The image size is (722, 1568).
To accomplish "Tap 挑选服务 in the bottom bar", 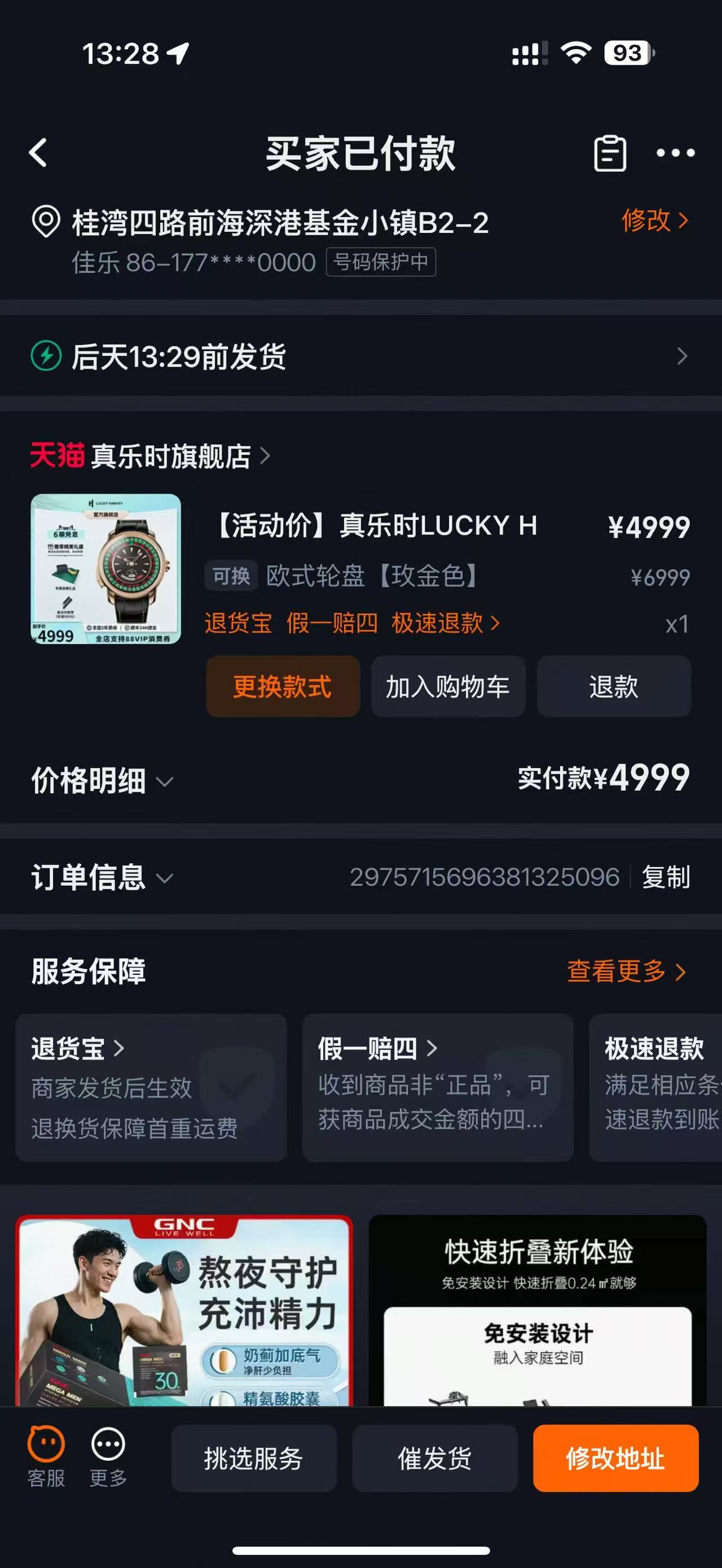I will [x=253, y=1459].
